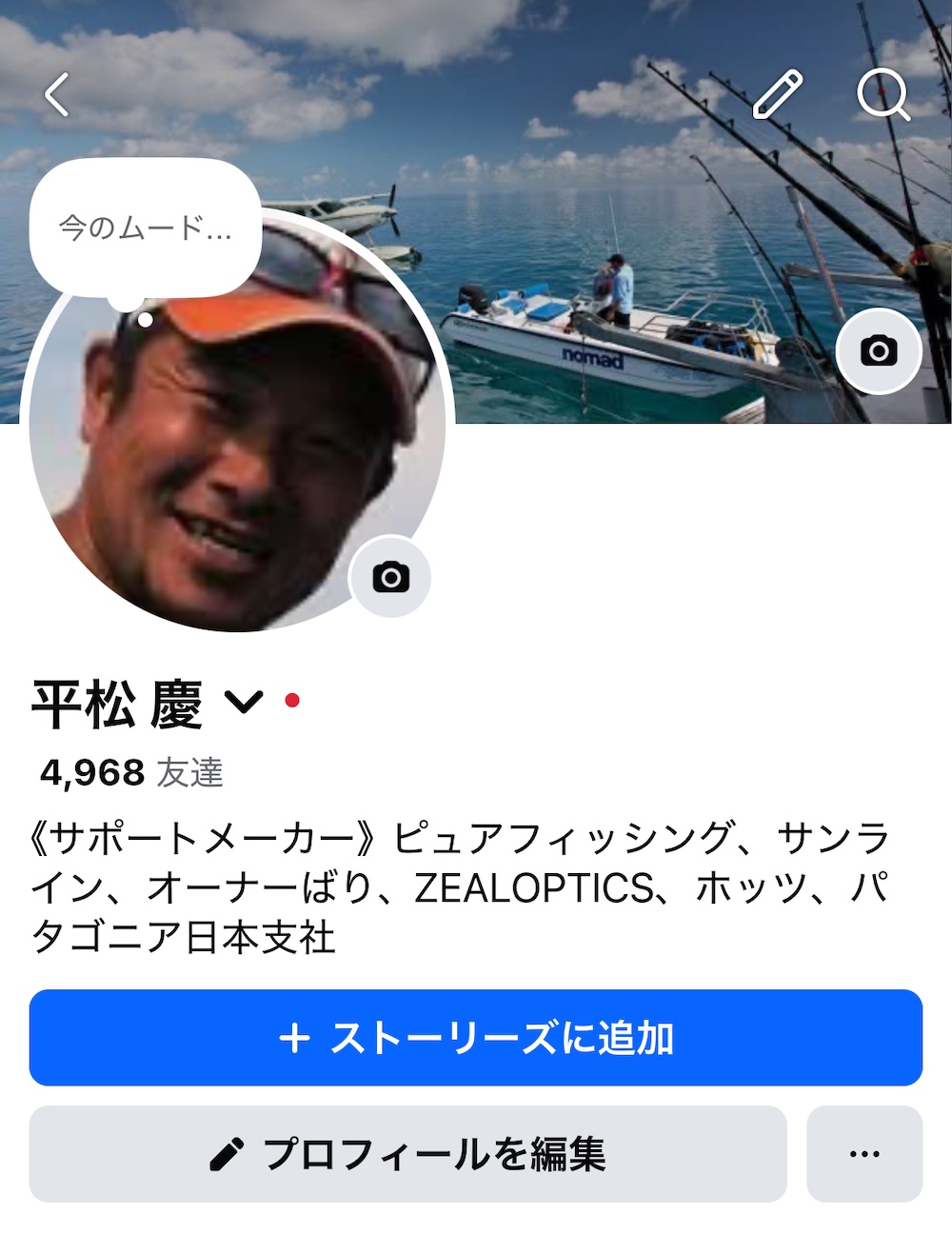Expand the profile switcher next to 平松 慶
The image size is (952, 1234).
pos(244,702)
